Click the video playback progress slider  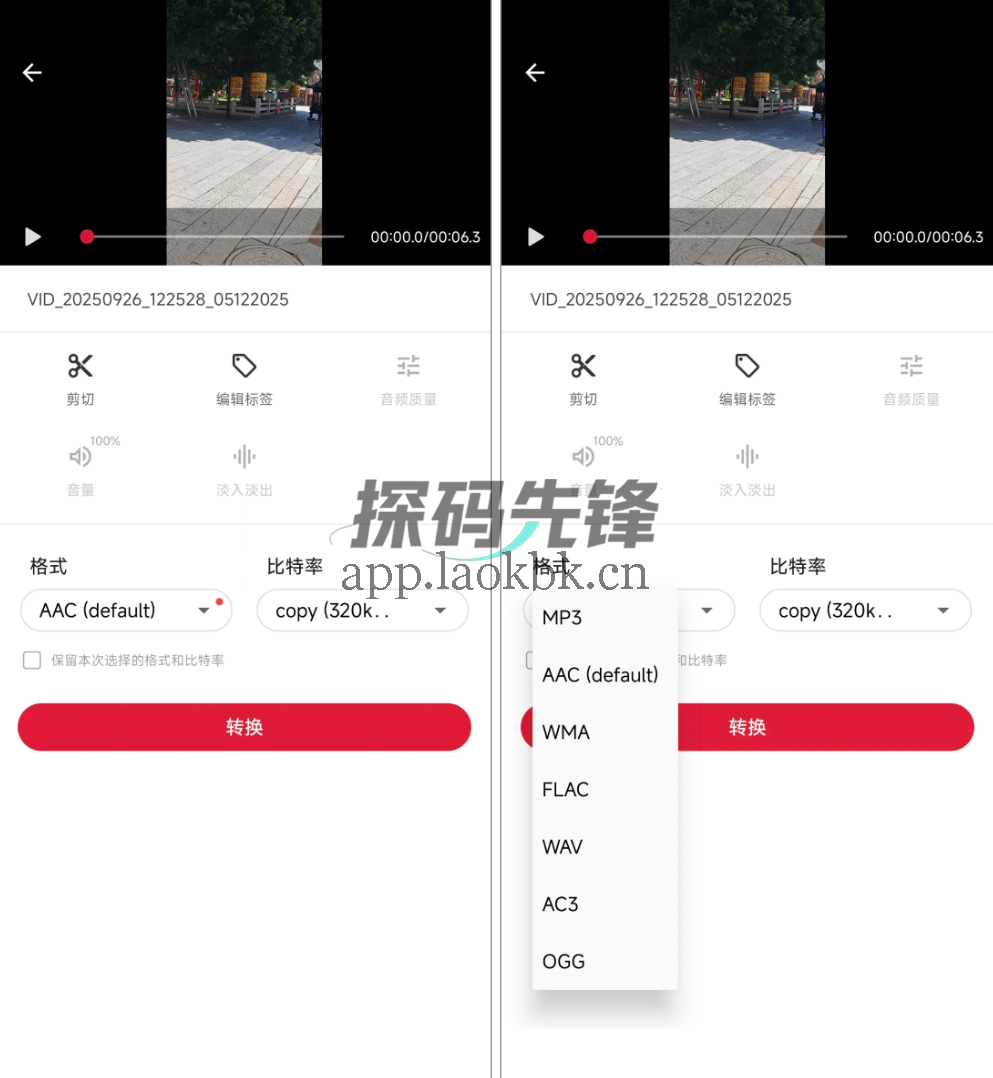87,237
